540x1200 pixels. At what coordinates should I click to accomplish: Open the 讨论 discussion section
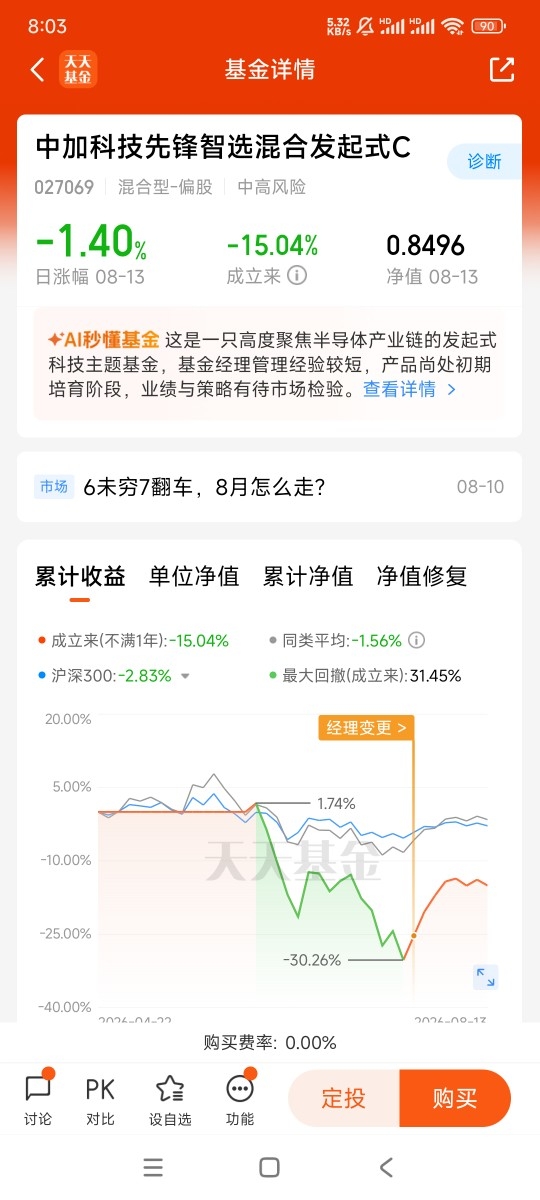(x=38, y=1099)
